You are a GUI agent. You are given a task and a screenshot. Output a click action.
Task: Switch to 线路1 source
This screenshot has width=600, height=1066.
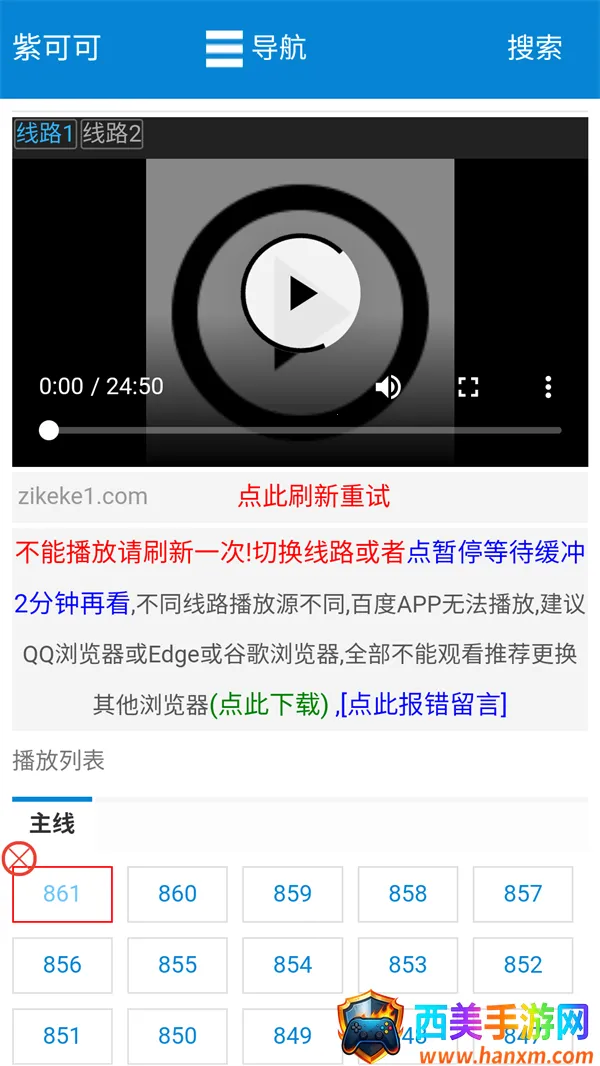pyautogui.click(x=45, y=134)
